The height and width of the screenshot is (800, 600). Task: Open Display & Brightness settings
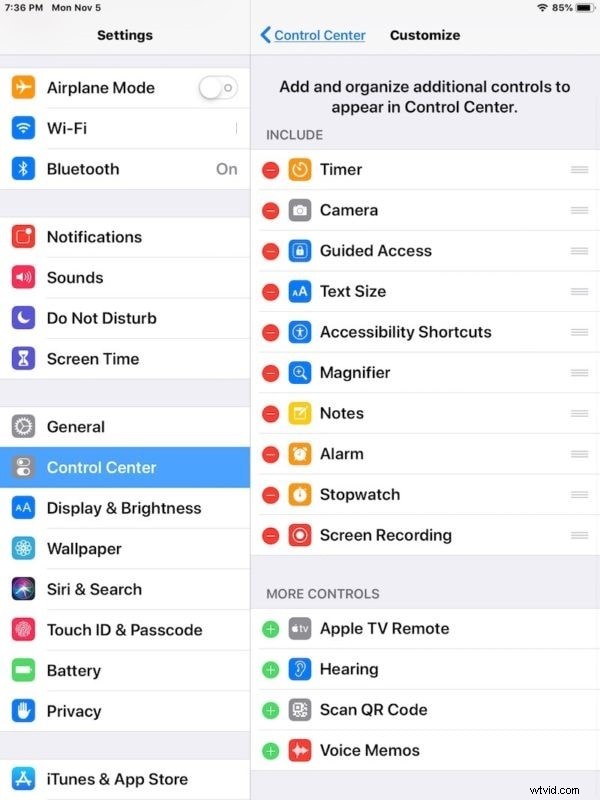[125, 508]
